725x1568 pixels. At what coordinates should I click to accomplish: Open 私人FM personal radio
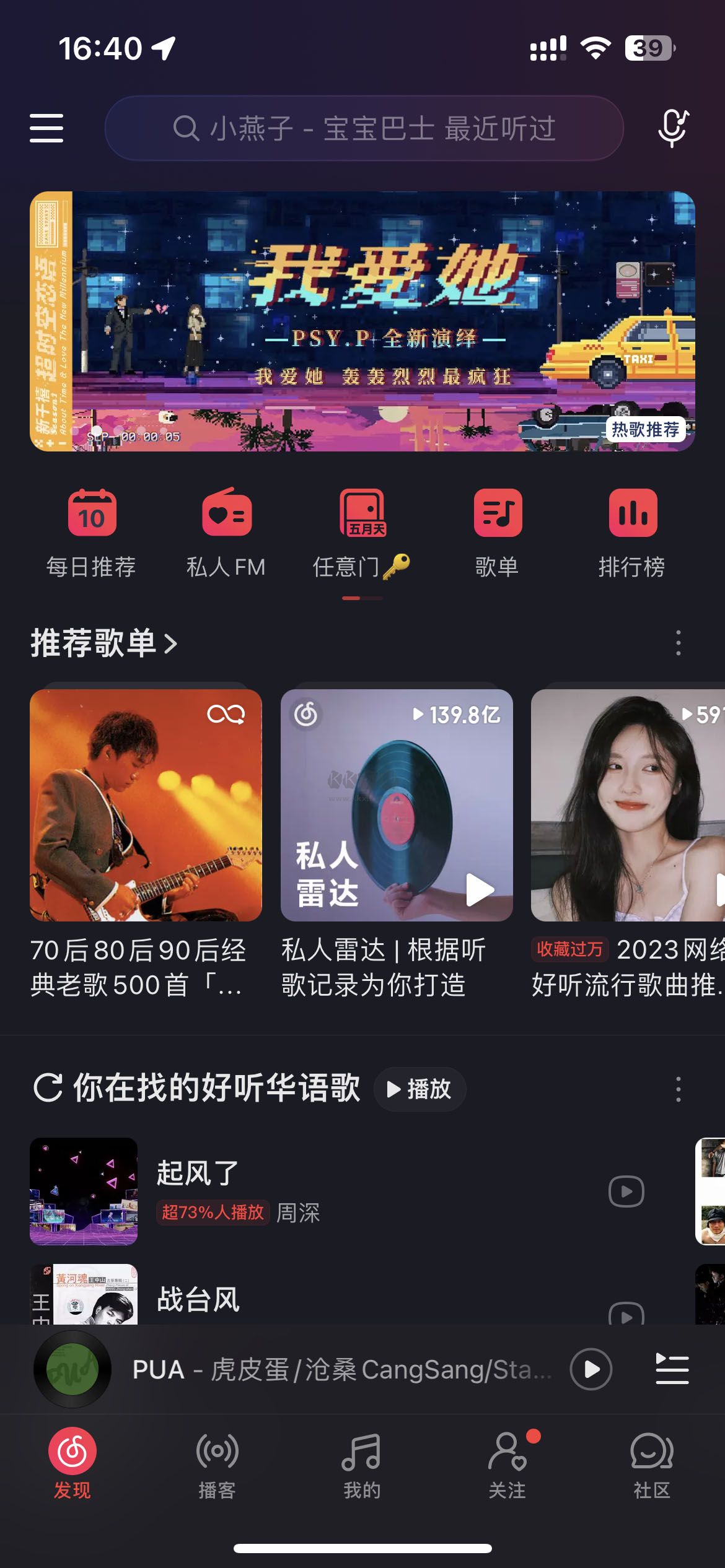(x=227, y=529)
